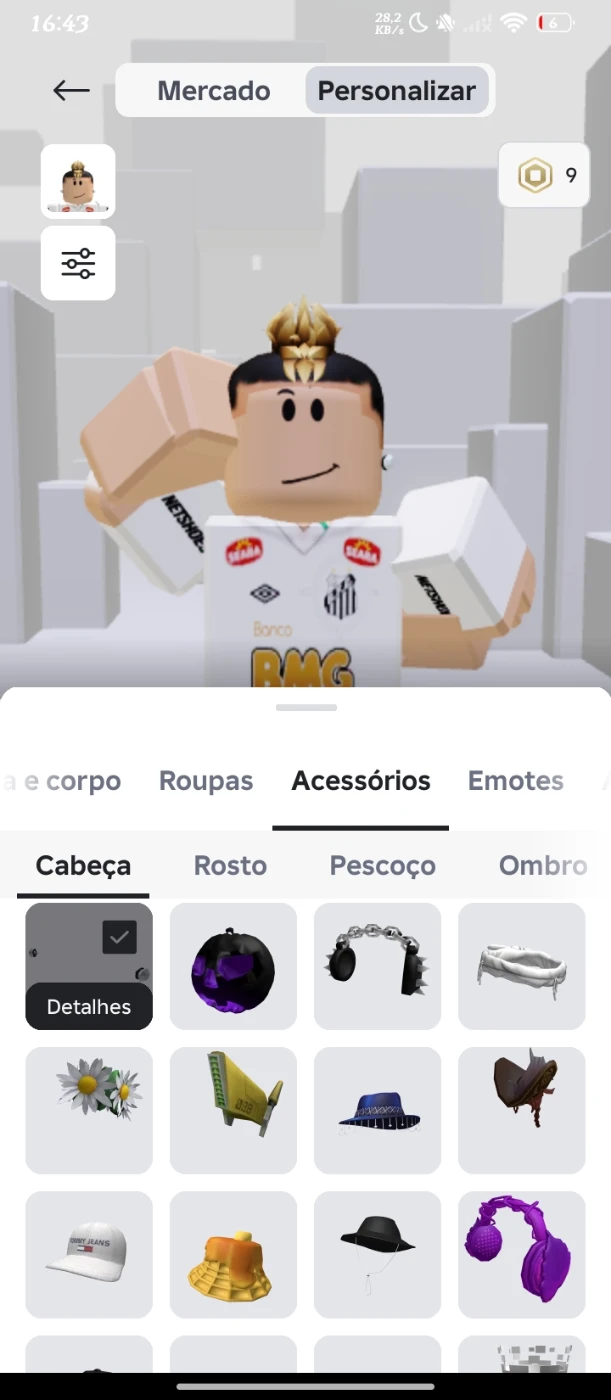
Task: Open the avatar preview thumbnail
Action: pos(78,181)
